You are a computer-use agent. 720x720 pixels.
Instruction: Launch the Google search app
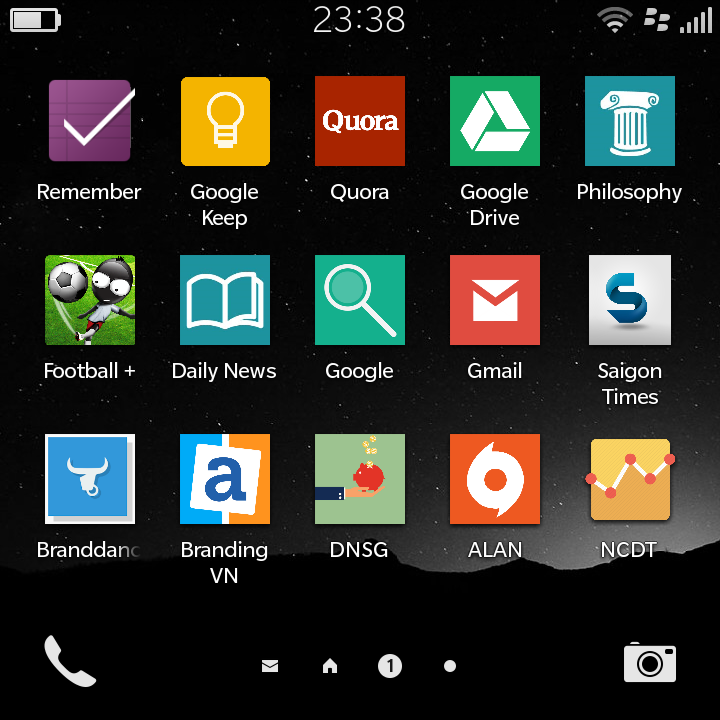[x=360, y=300]
